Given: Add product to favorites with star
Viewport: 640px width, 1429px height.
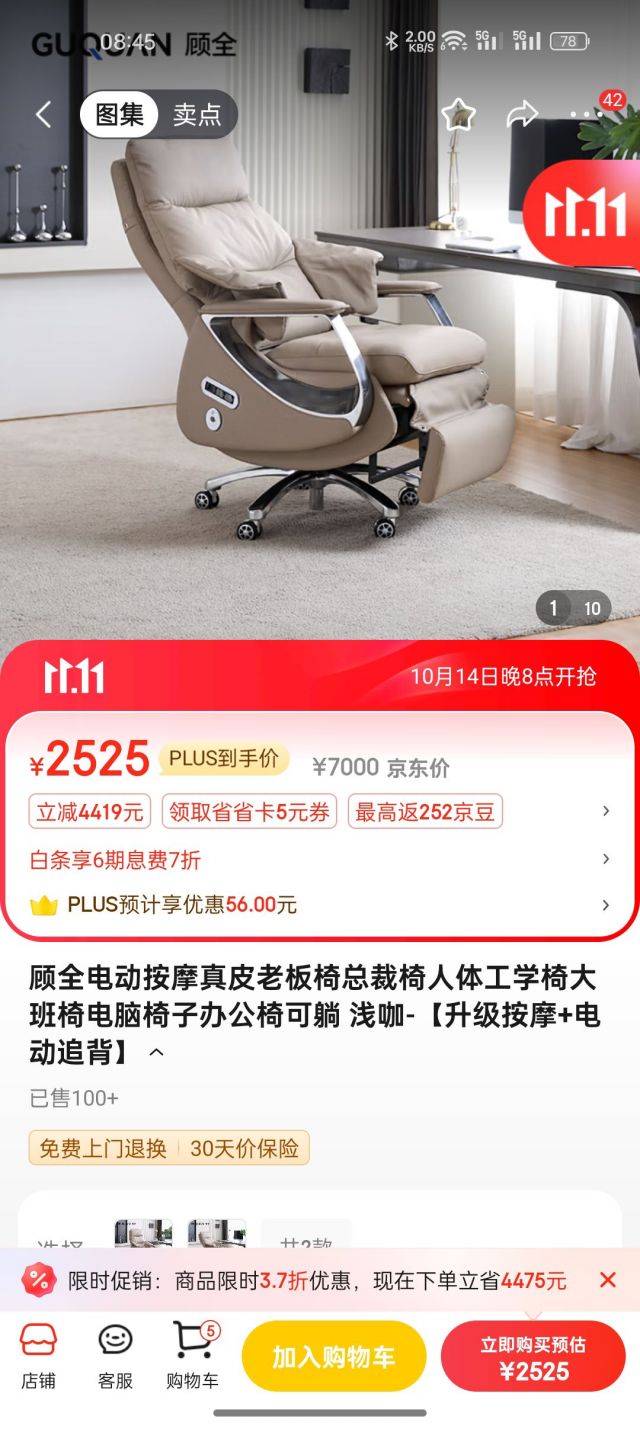Looking at the screenshot, I should tap(458, 115).
